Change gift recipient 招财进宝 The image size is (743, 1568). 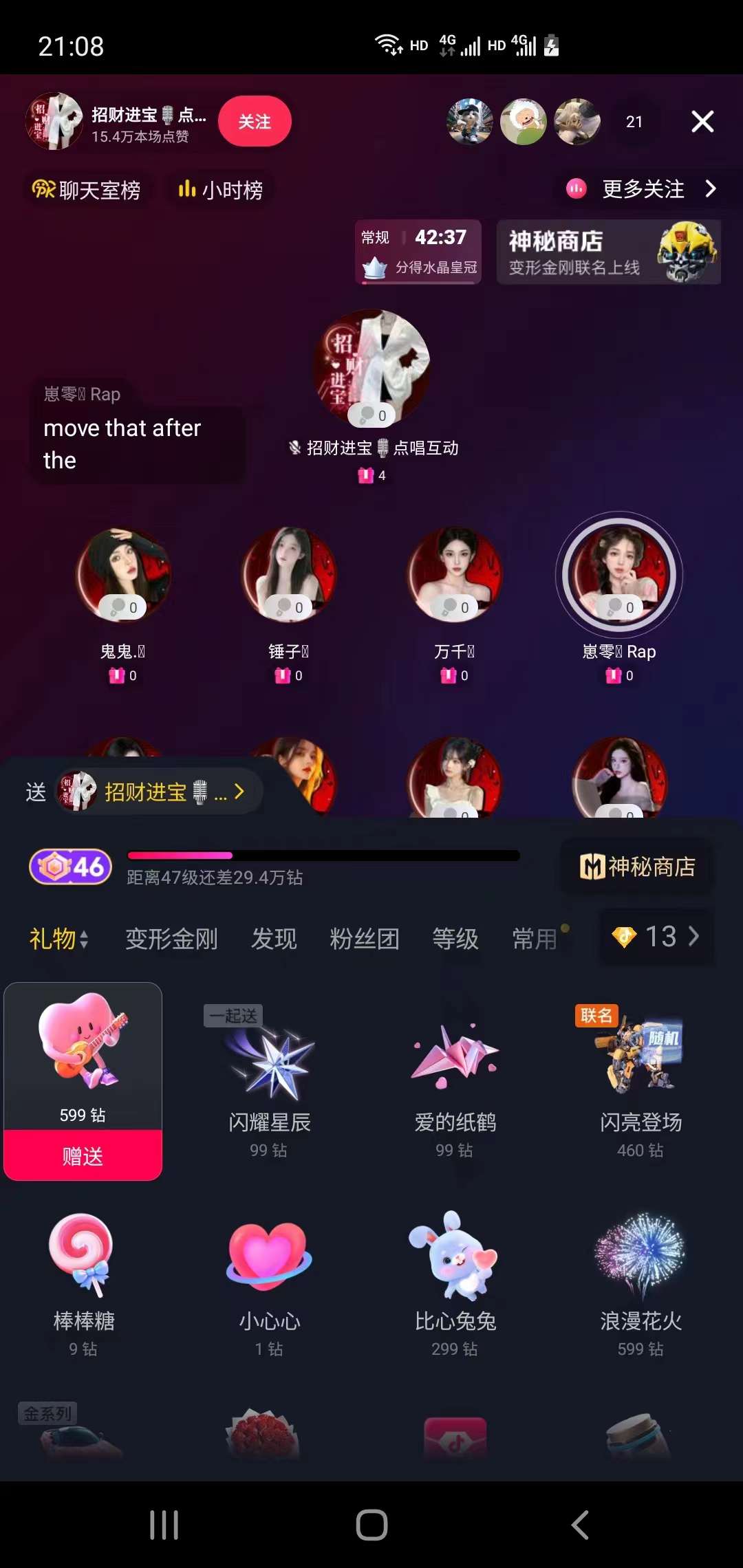click(x=158, y=792)
